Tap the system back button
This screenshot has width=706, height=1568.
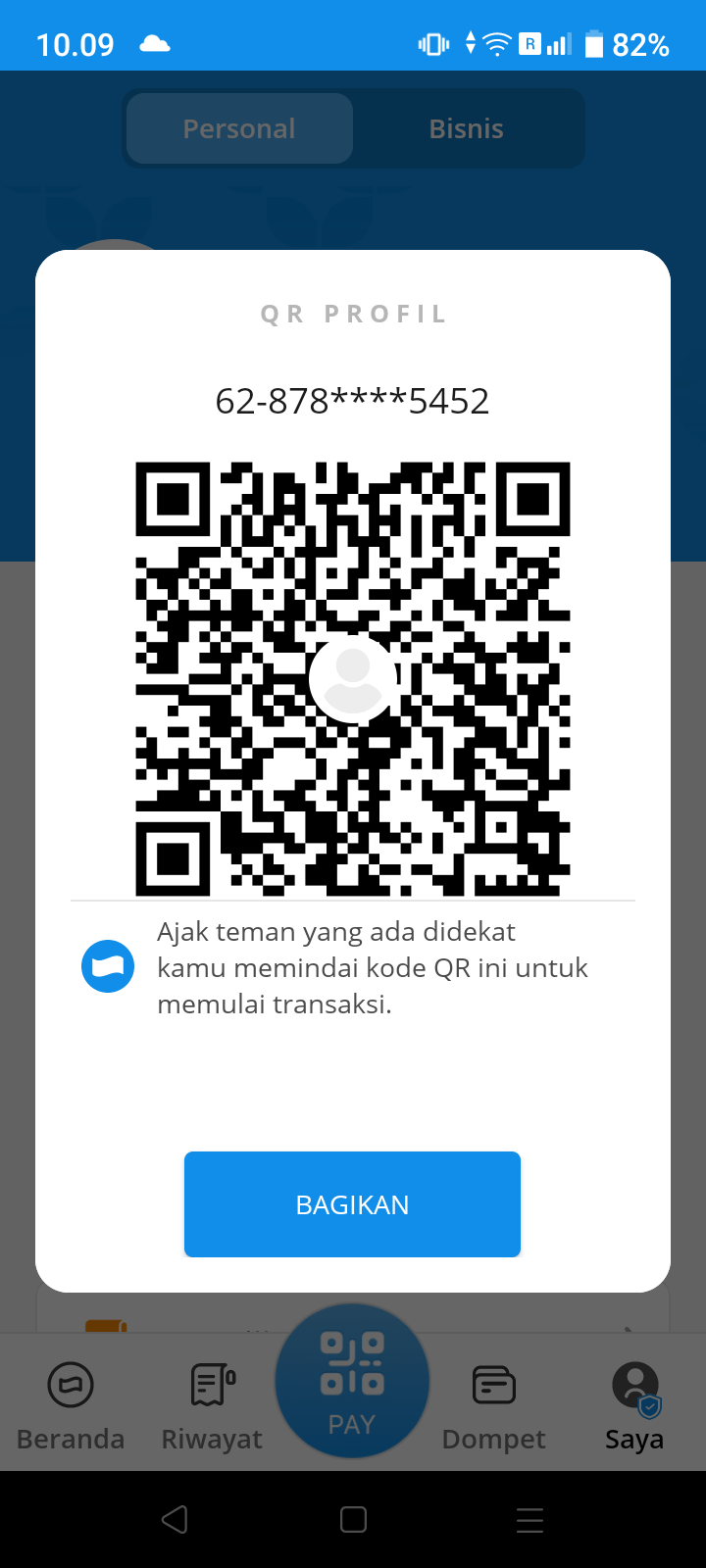(175, 1520)
